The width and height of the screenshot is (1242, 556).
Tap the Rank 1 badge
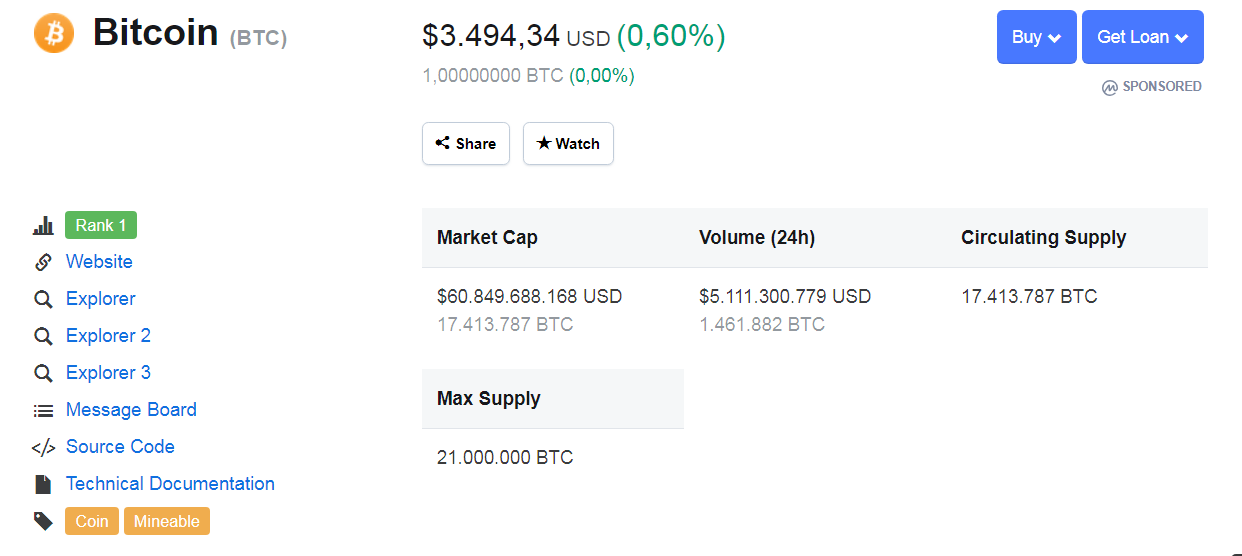point(101,225)
